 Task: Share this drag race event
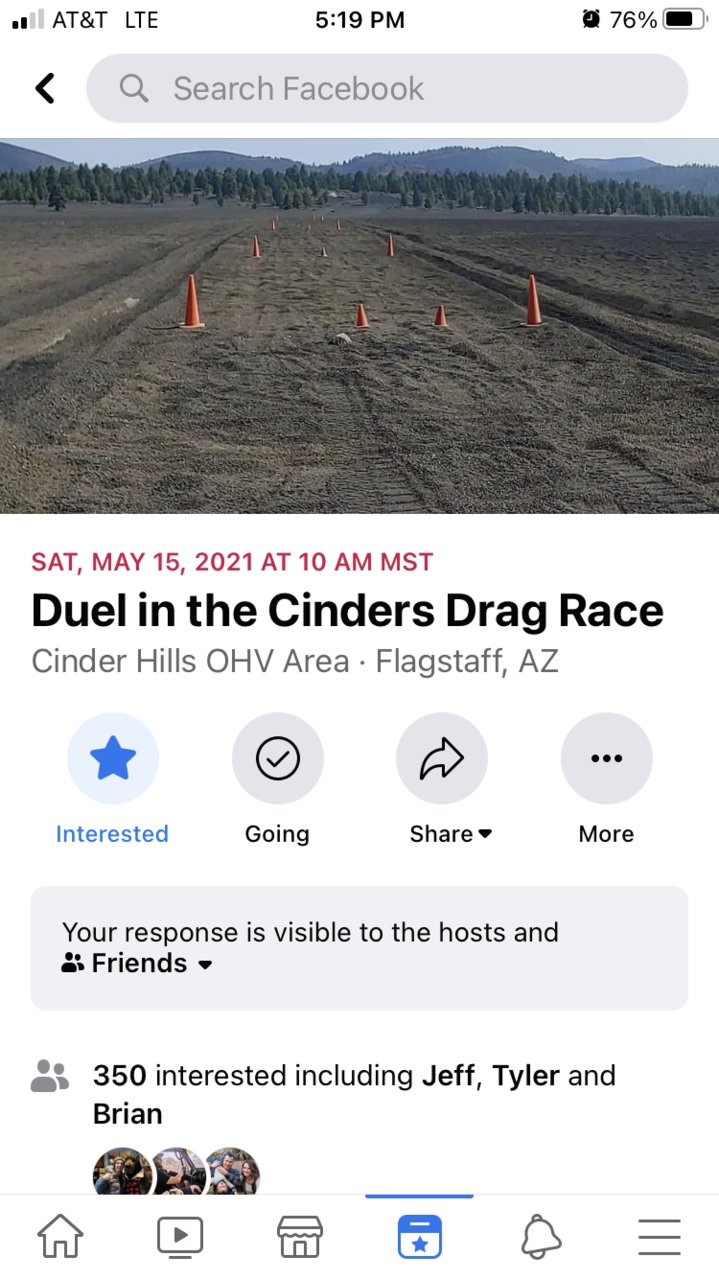coord(442,759)
